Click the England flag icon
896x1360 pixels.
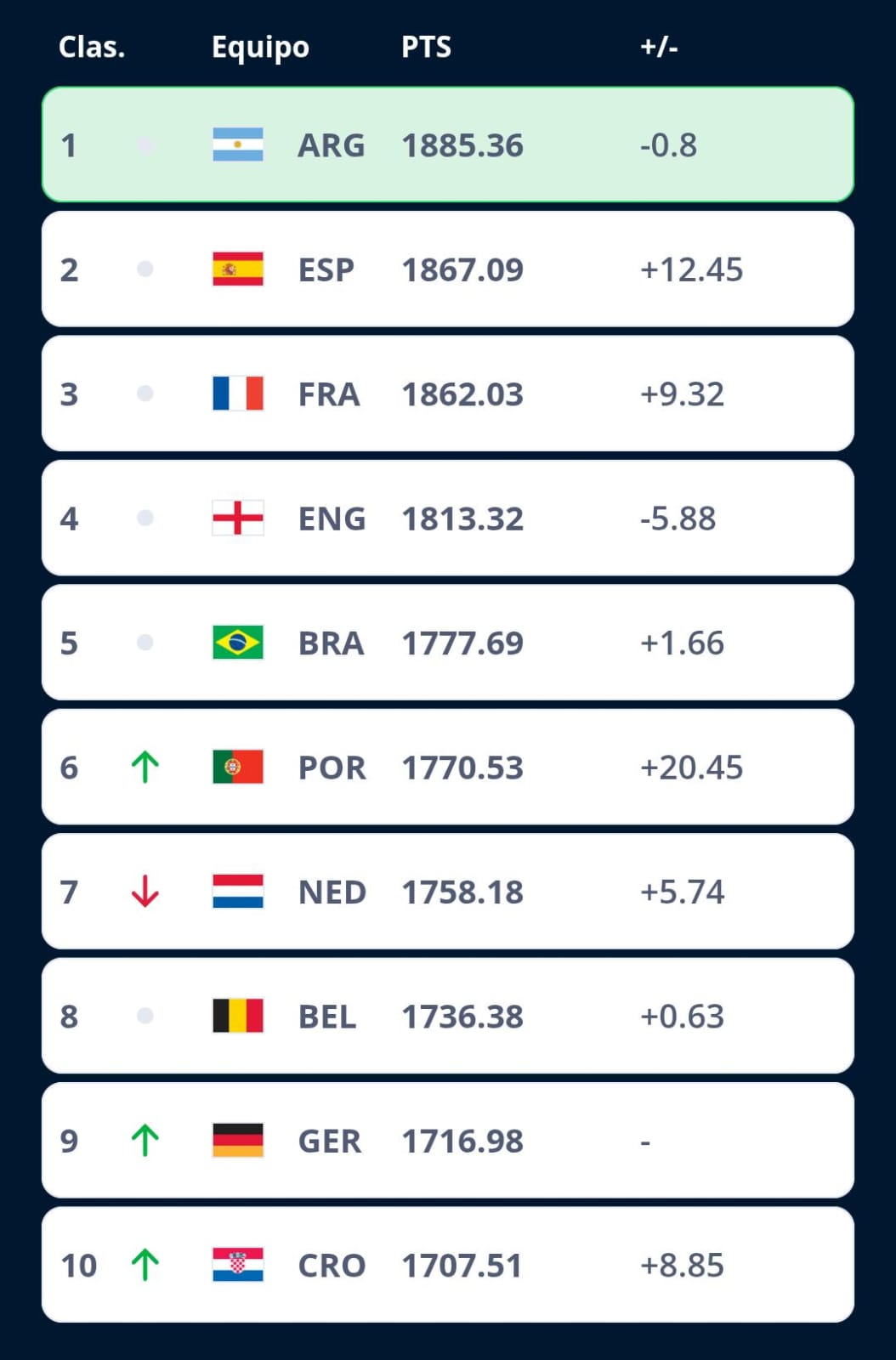239,518
